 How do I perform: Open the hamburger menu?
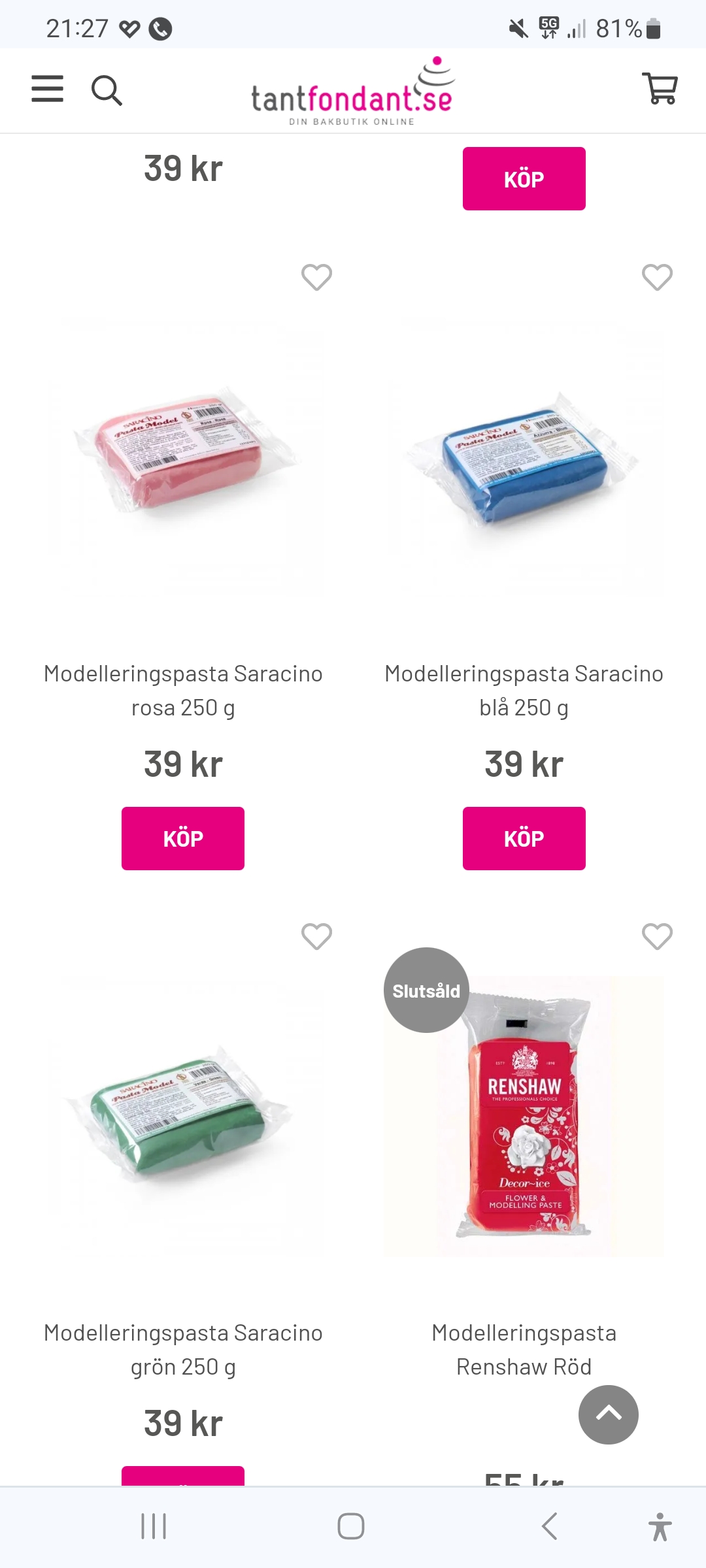tap(48, 89)
